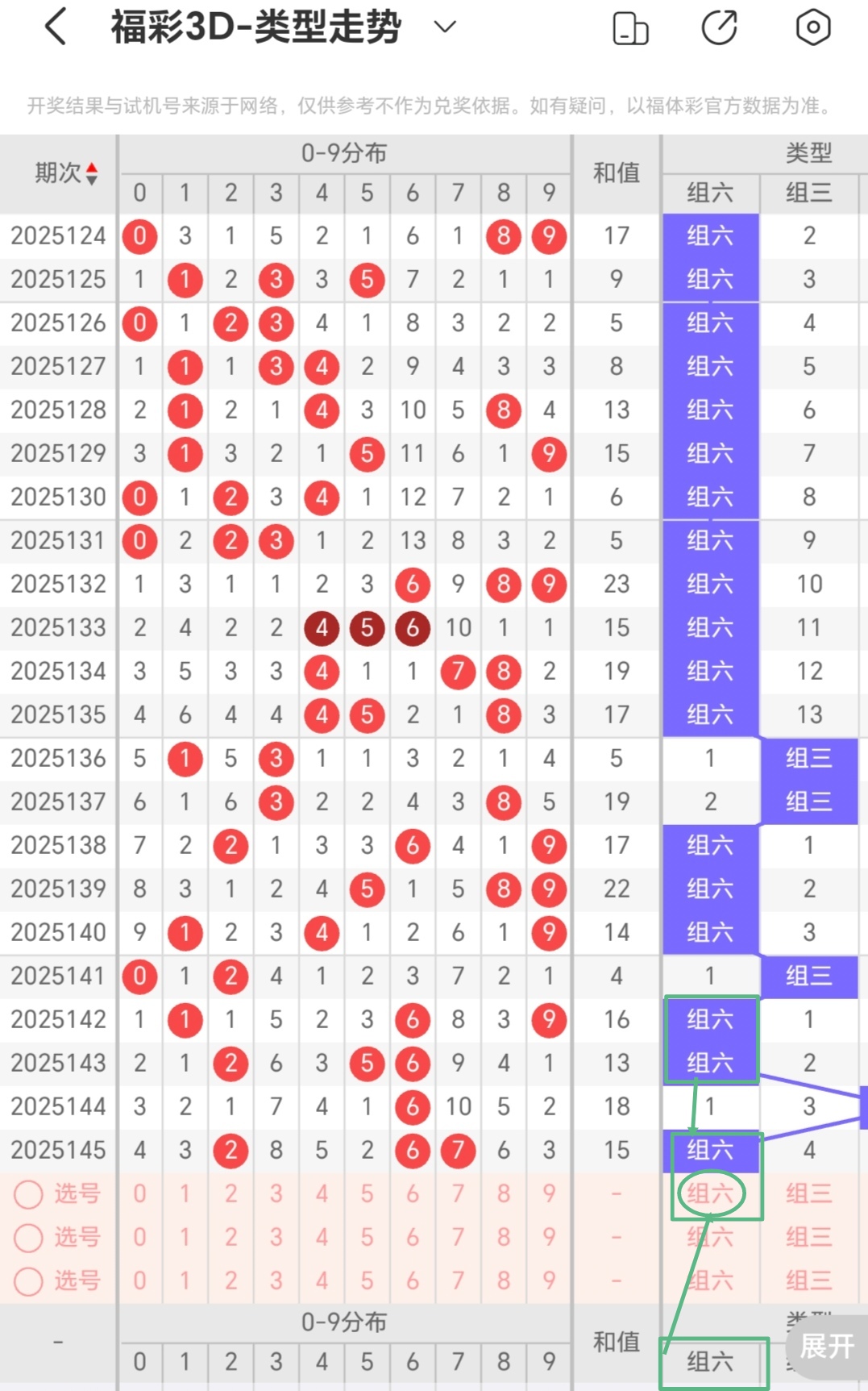Screen dimensions: 868x1391
Task: Go back using the top-left arrow
Action: 56,27
